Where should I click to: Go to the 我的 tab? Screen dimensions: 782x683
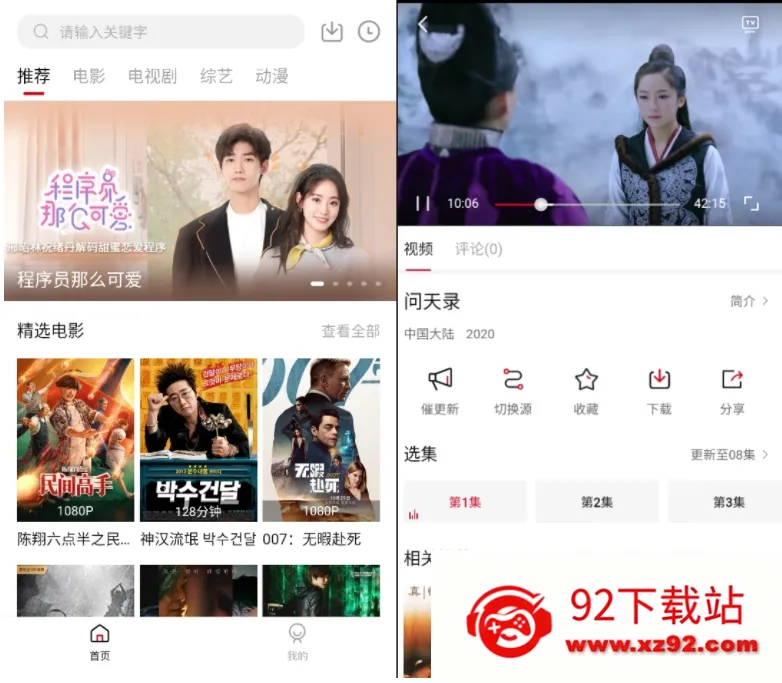point(297,642)
